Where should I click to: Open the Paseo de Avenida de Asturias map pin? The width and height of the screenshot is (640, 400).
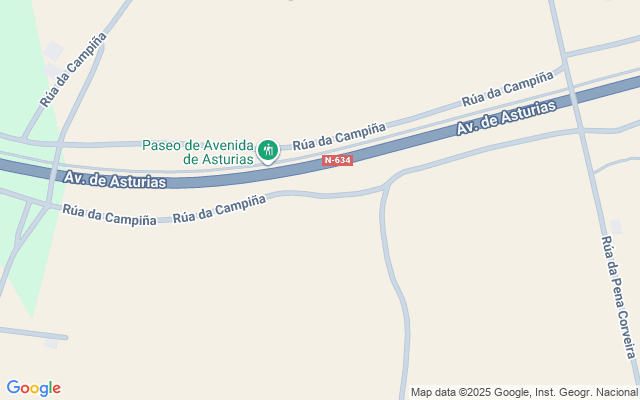(x=268, y=151)
